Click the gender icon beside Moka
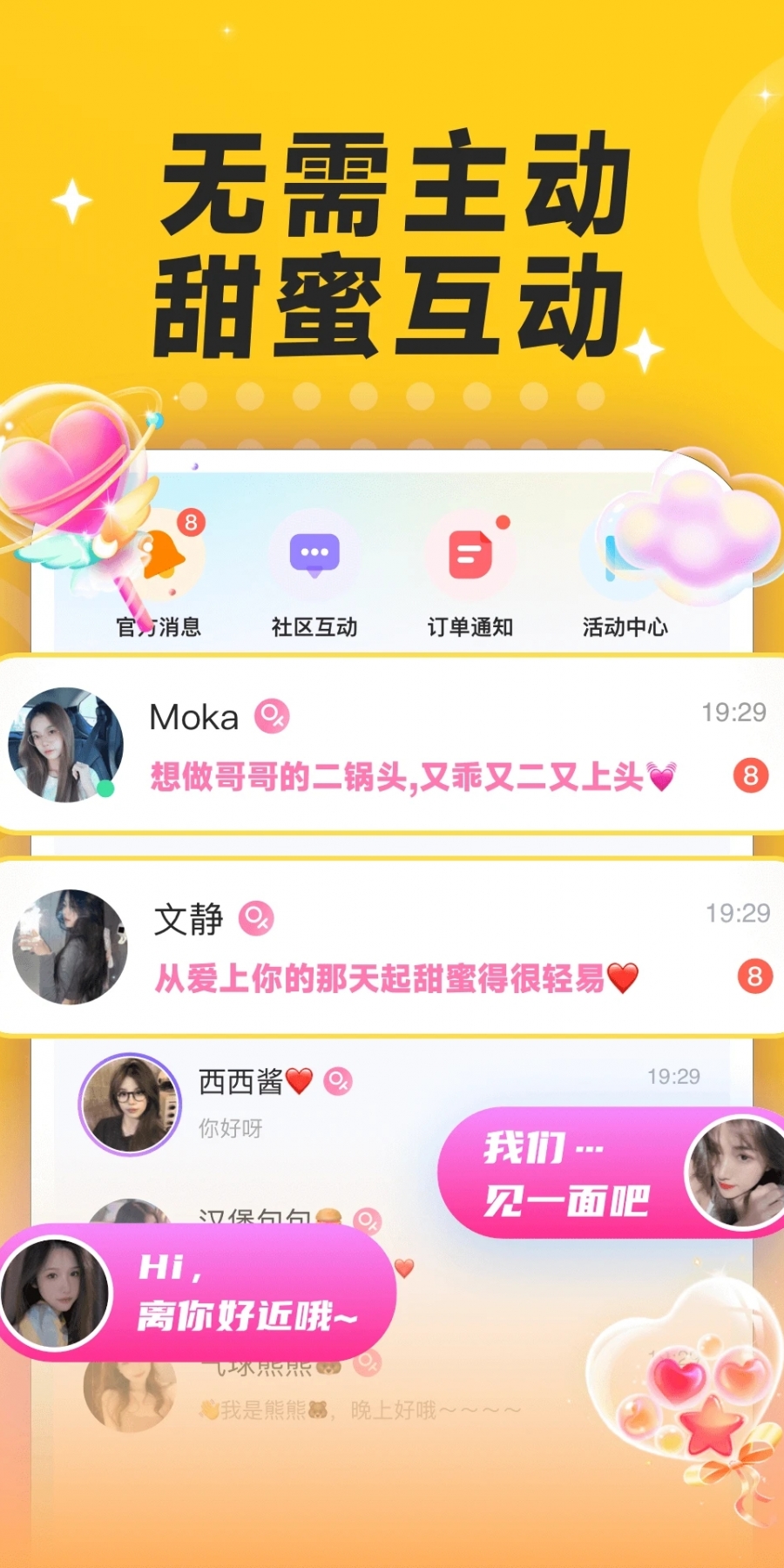Viewport: 784px width, 1568px height. coord(274,717)
